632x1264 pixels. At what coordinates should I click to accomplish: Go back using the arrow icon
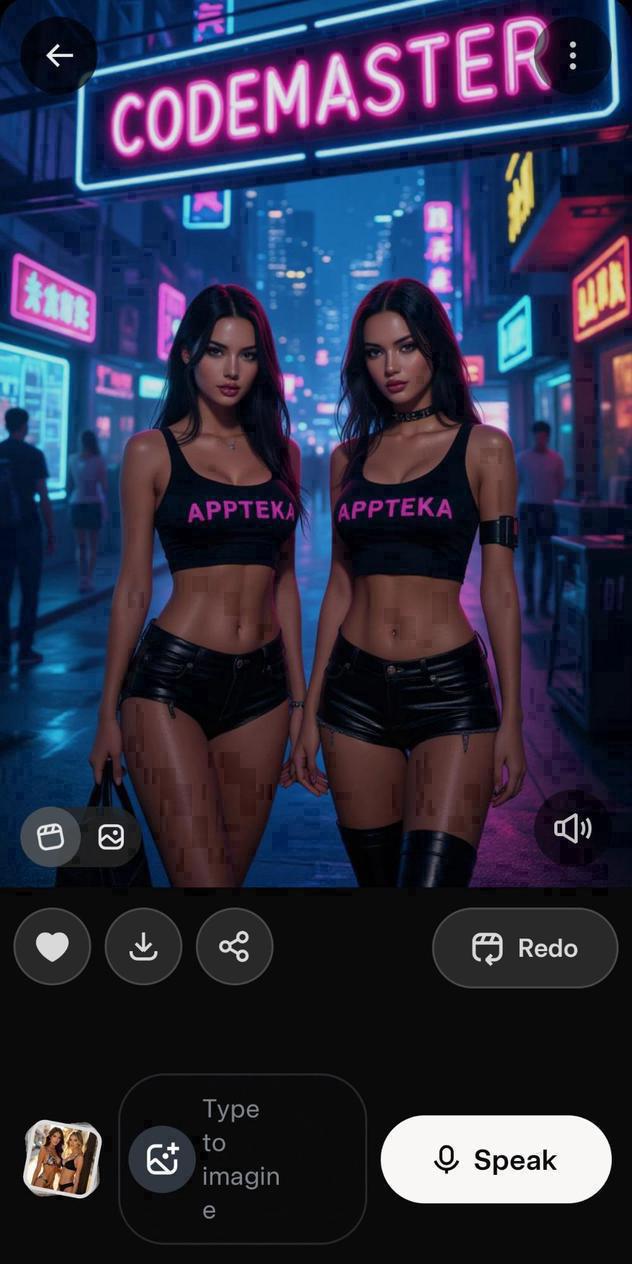click(59, 55)
